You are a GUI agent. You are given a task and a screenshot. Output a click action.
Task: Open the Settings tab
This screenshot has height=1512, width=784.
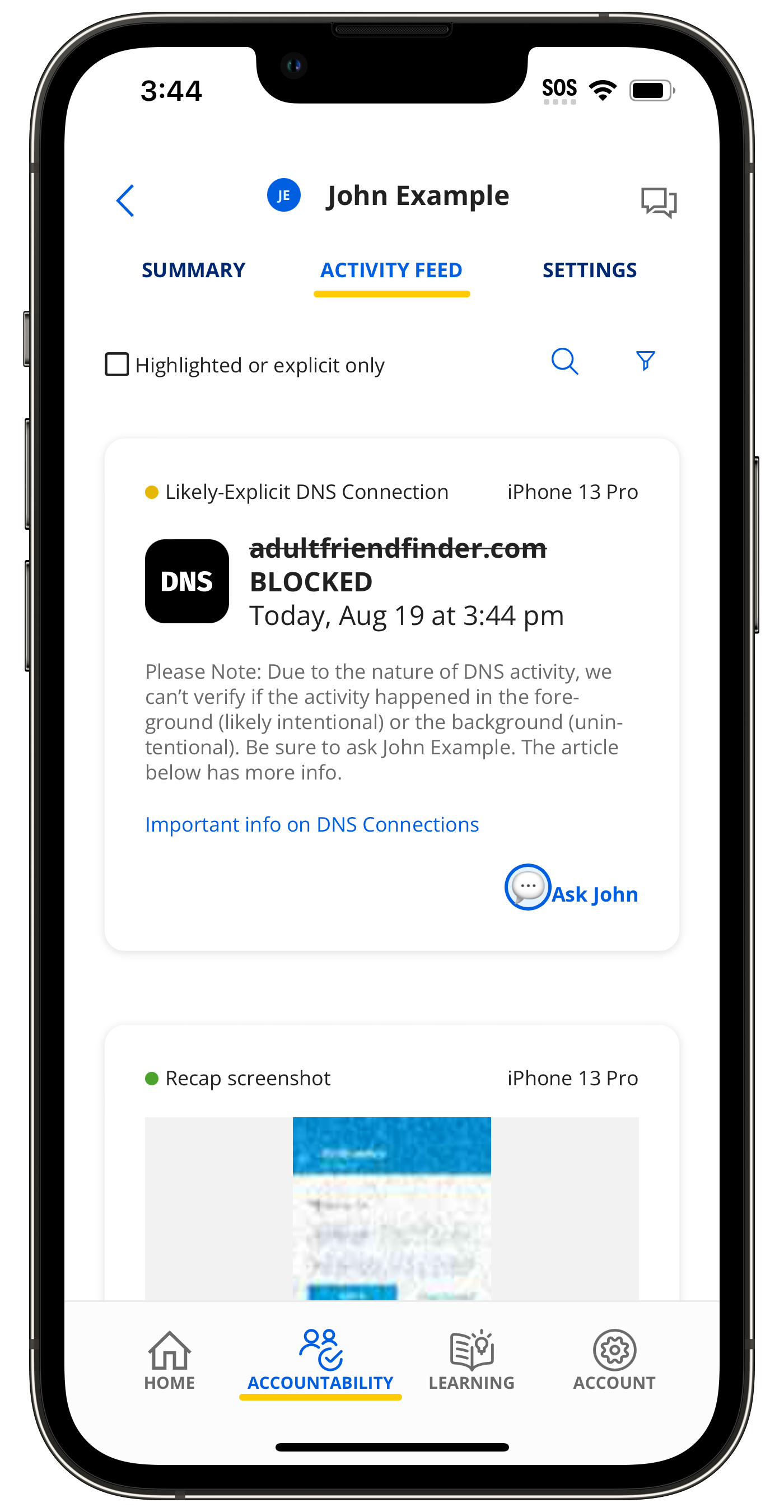click(589, 270)
